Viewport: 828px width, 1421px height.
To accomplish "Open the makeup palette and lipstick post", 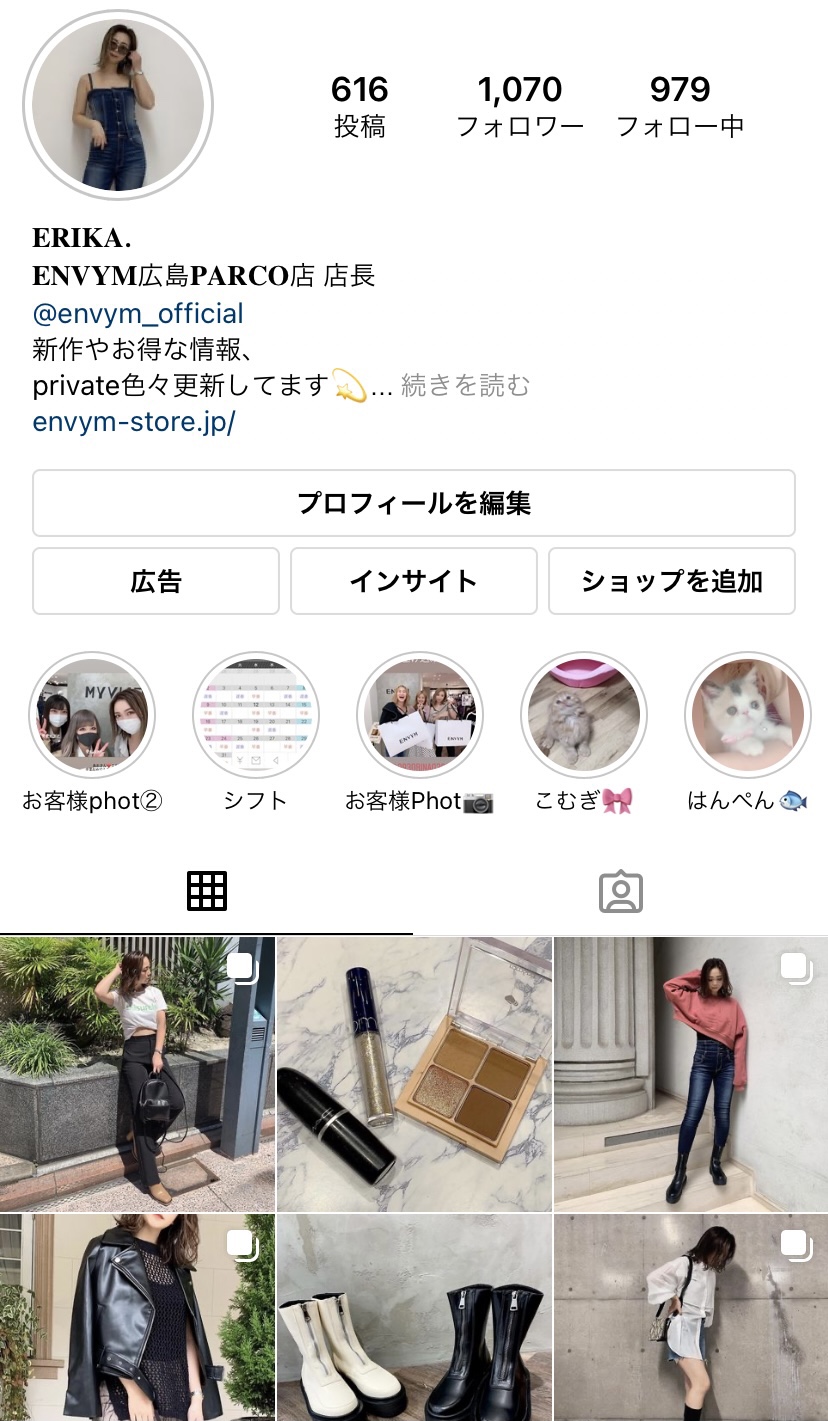I will pos(414,1074).
